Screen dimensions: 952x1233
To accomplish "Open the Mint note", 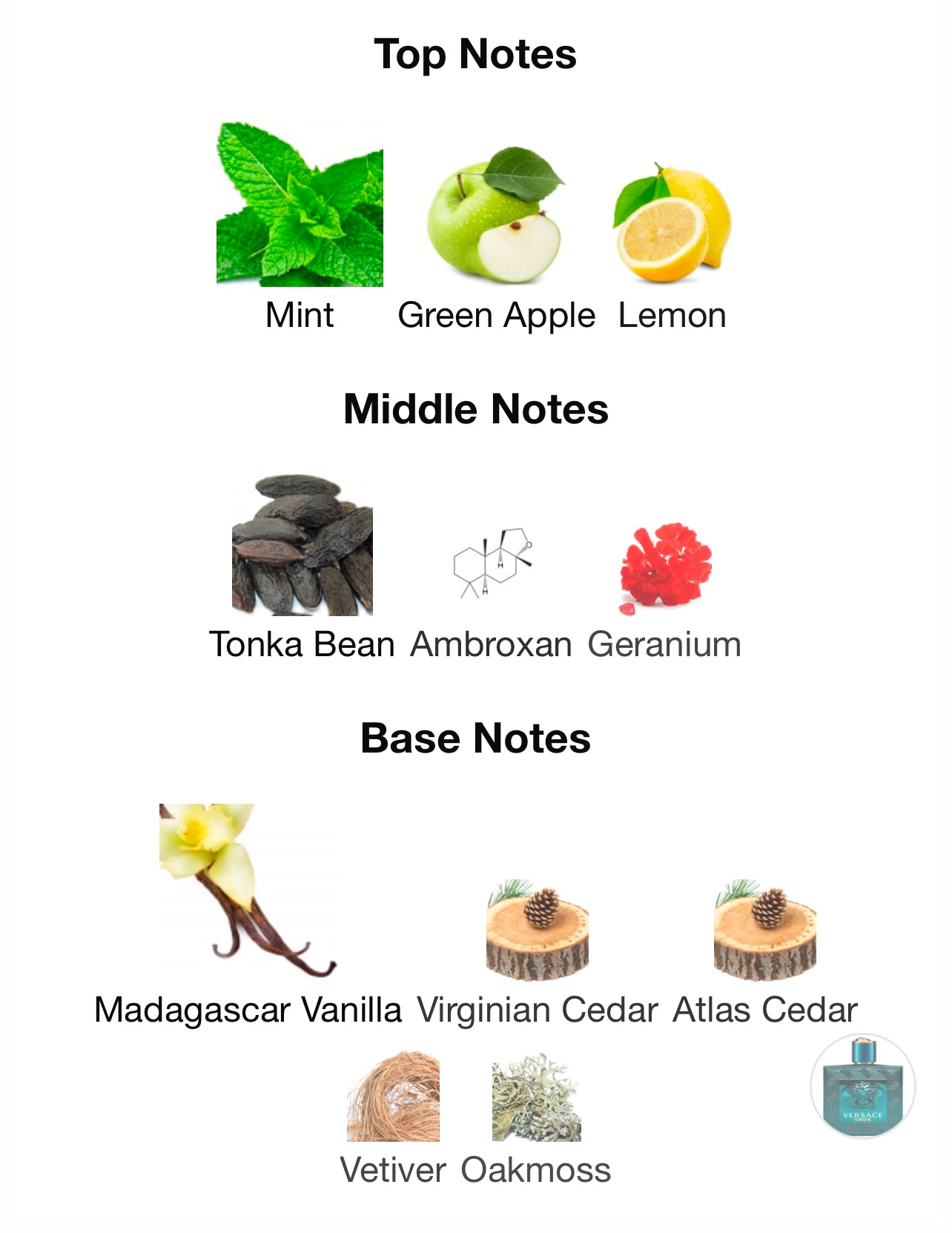I will (300, 205).
